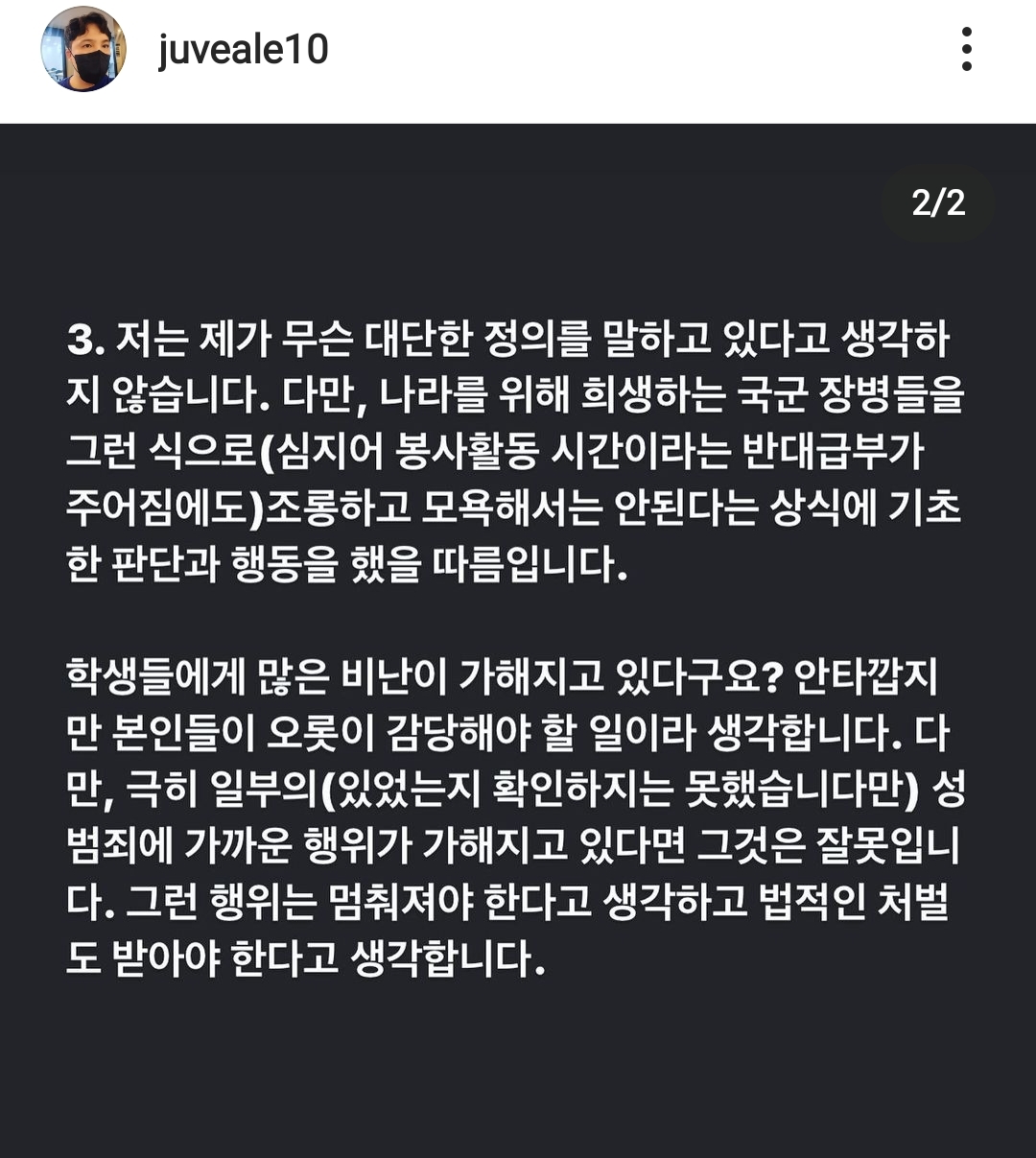
Task: Open the post's three-dot options menu
Action: coord(966,49)
